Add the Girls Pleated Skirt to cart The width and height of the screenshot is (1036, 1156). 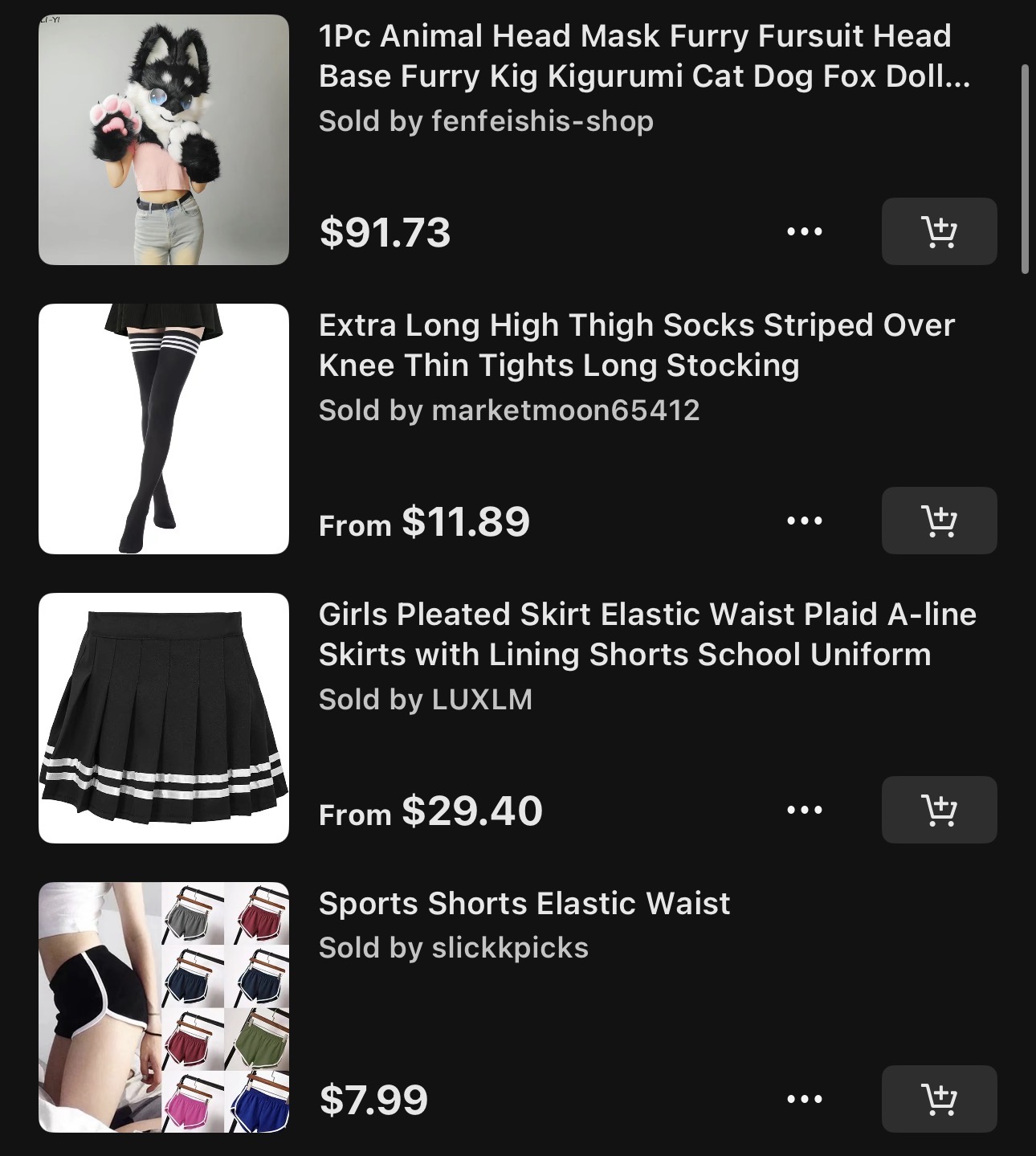pyautogui.click(x=938, y=811)
